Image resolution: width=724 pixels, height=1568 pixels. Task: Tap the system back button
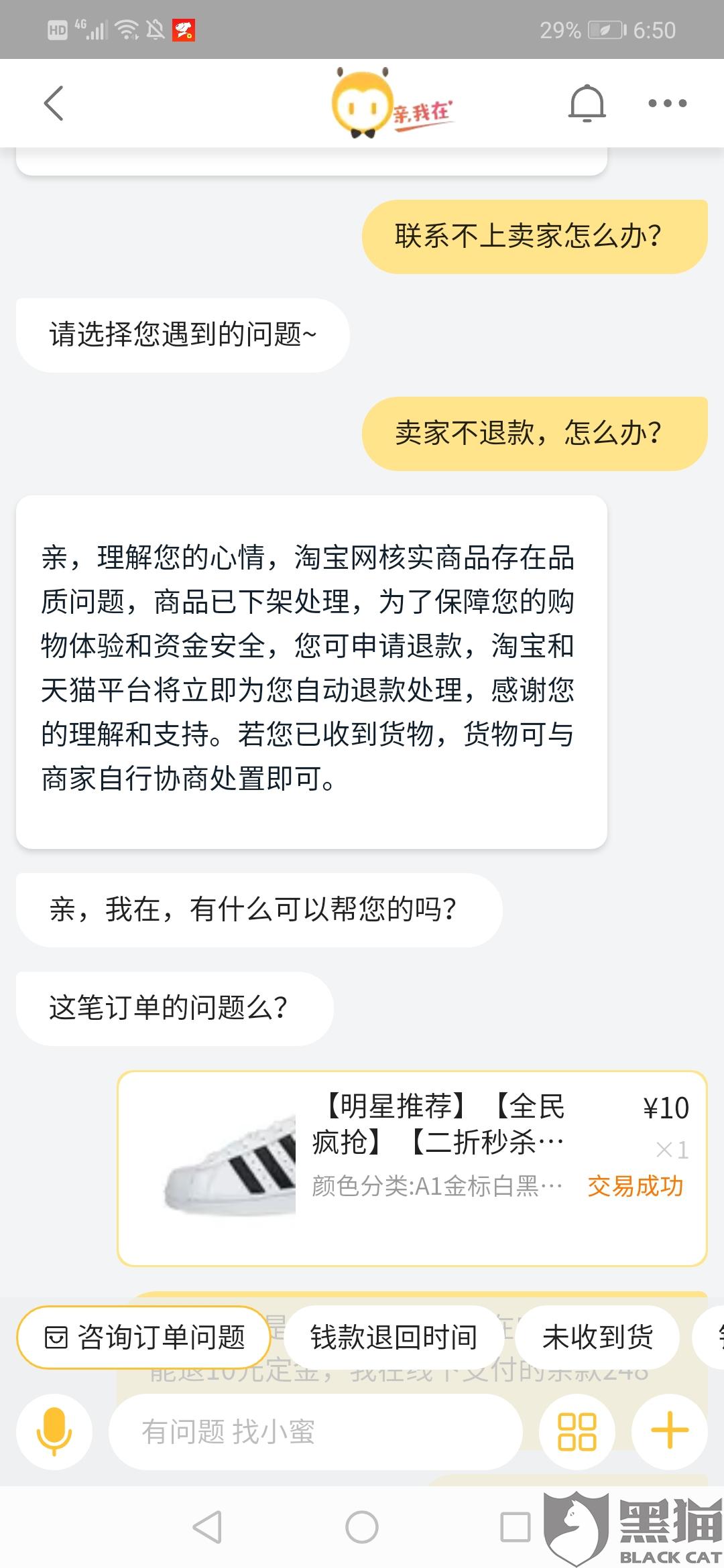[x=207, y=1528]
